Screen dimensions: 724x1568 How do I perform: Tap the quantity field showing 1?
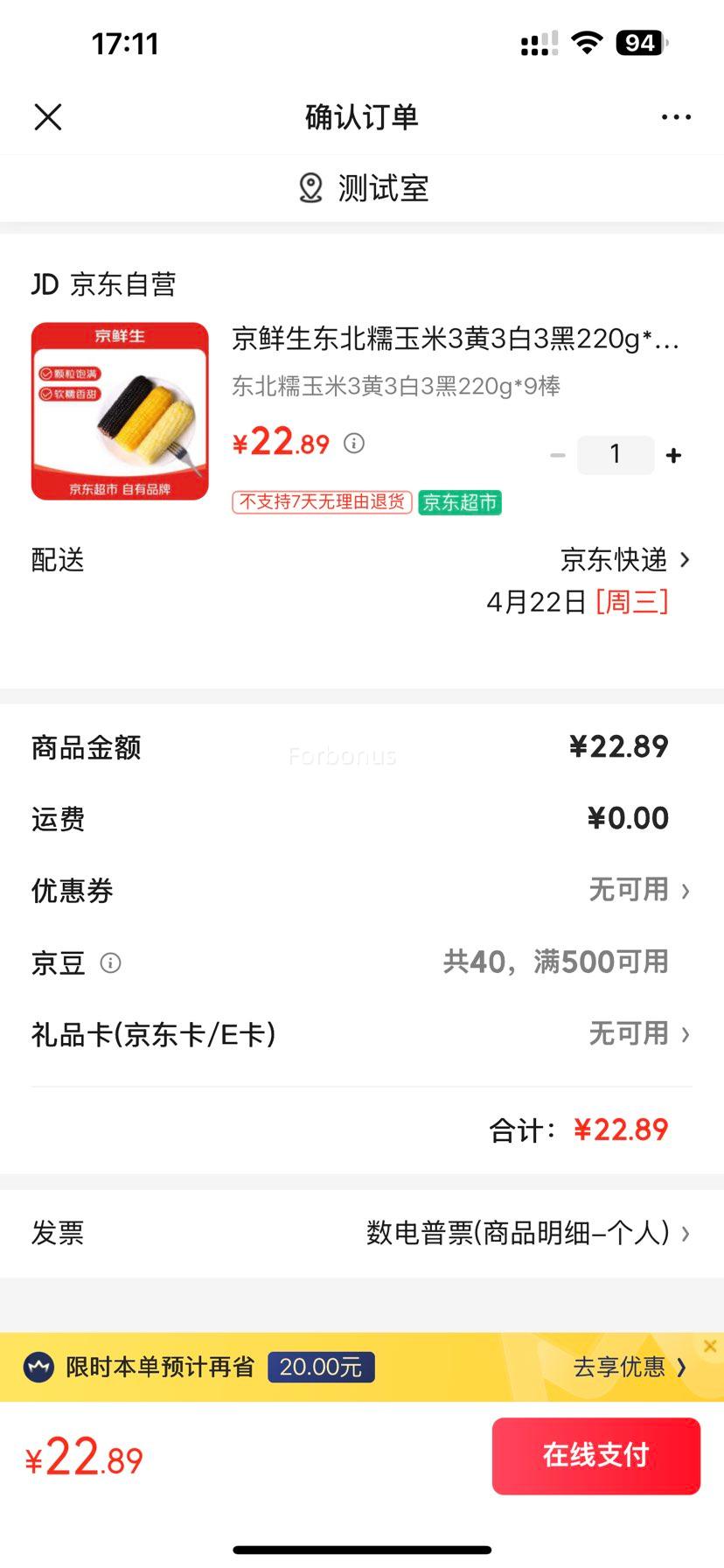coord(616,454)
